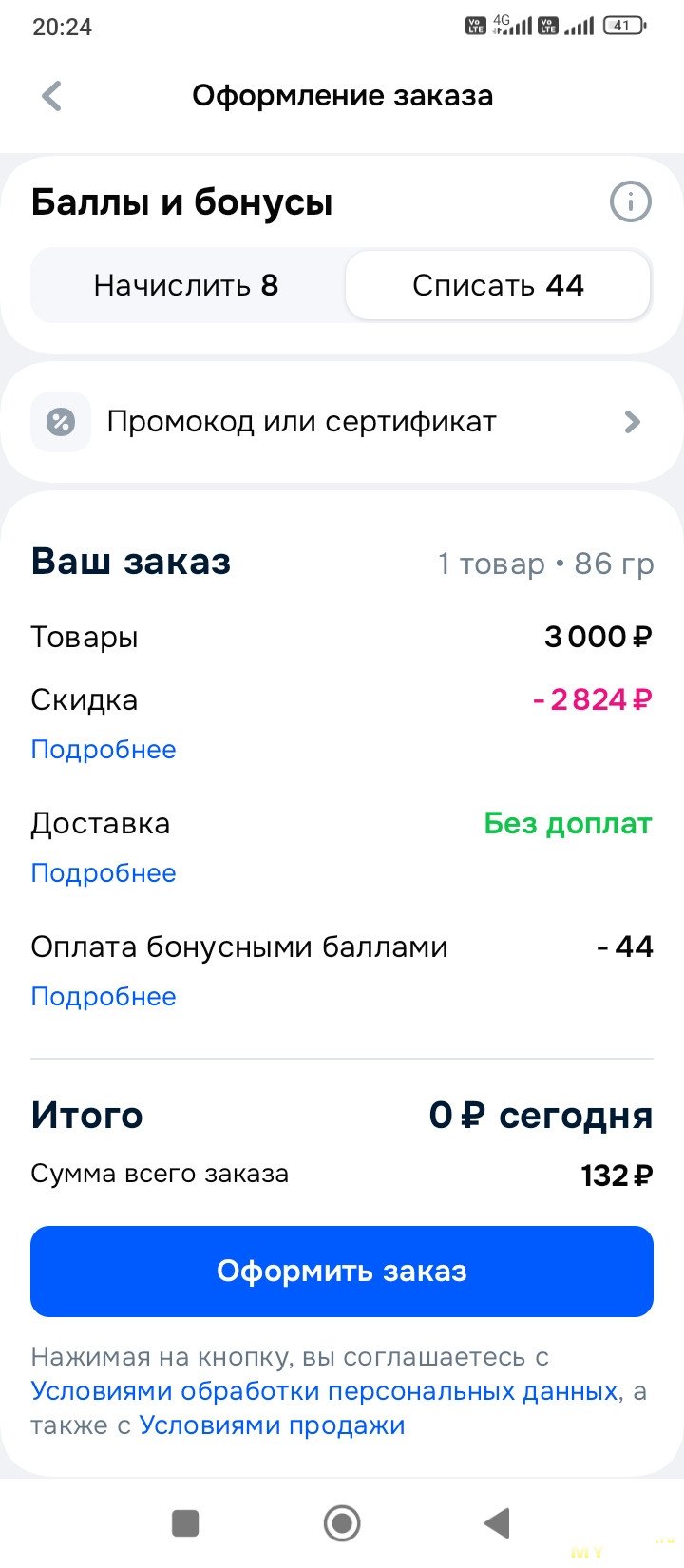Open recent apps from the navigation bar
The height and width of the screenshot is (1568, 684).
click(185, 1523)
